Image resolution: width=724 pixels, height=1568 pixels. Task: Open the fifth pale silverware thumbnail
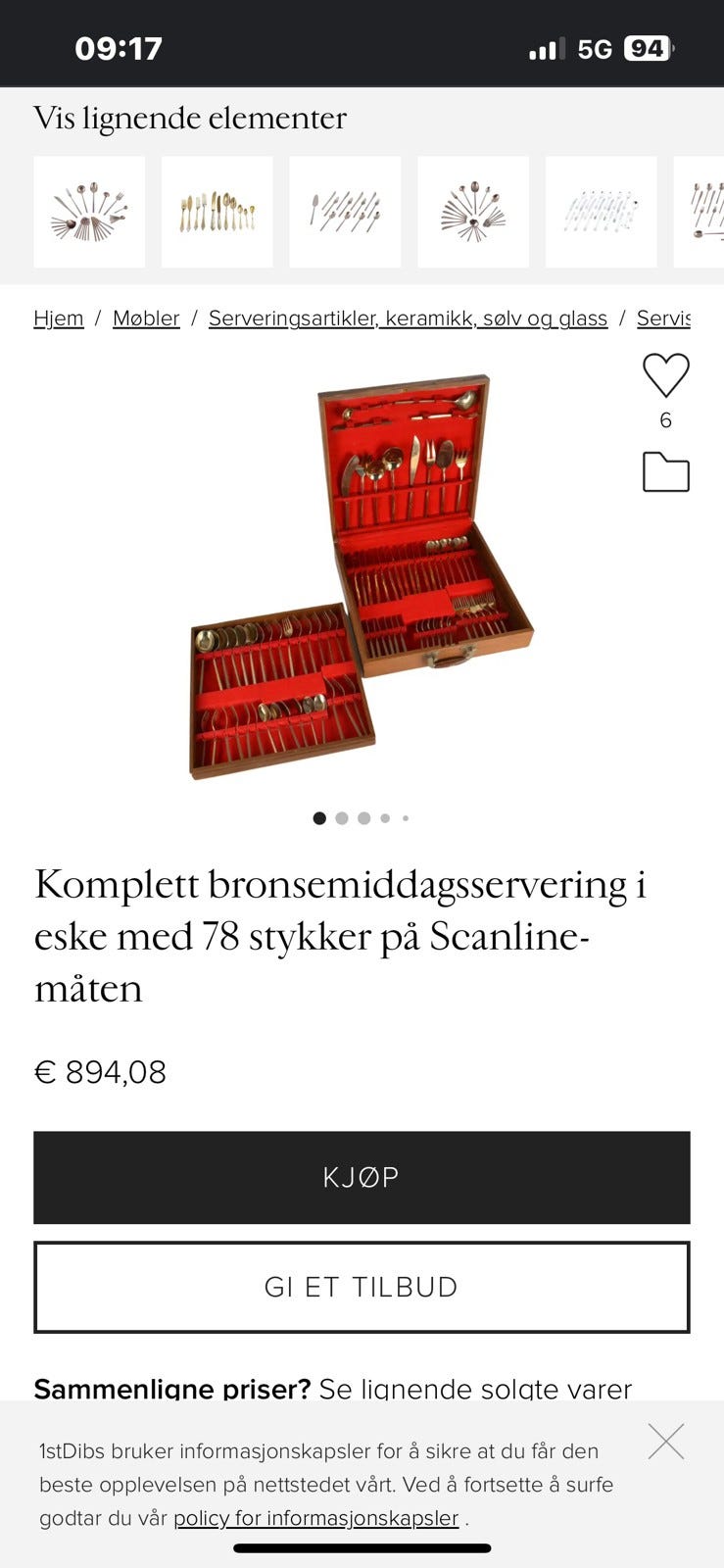click(x=601, y=211)
